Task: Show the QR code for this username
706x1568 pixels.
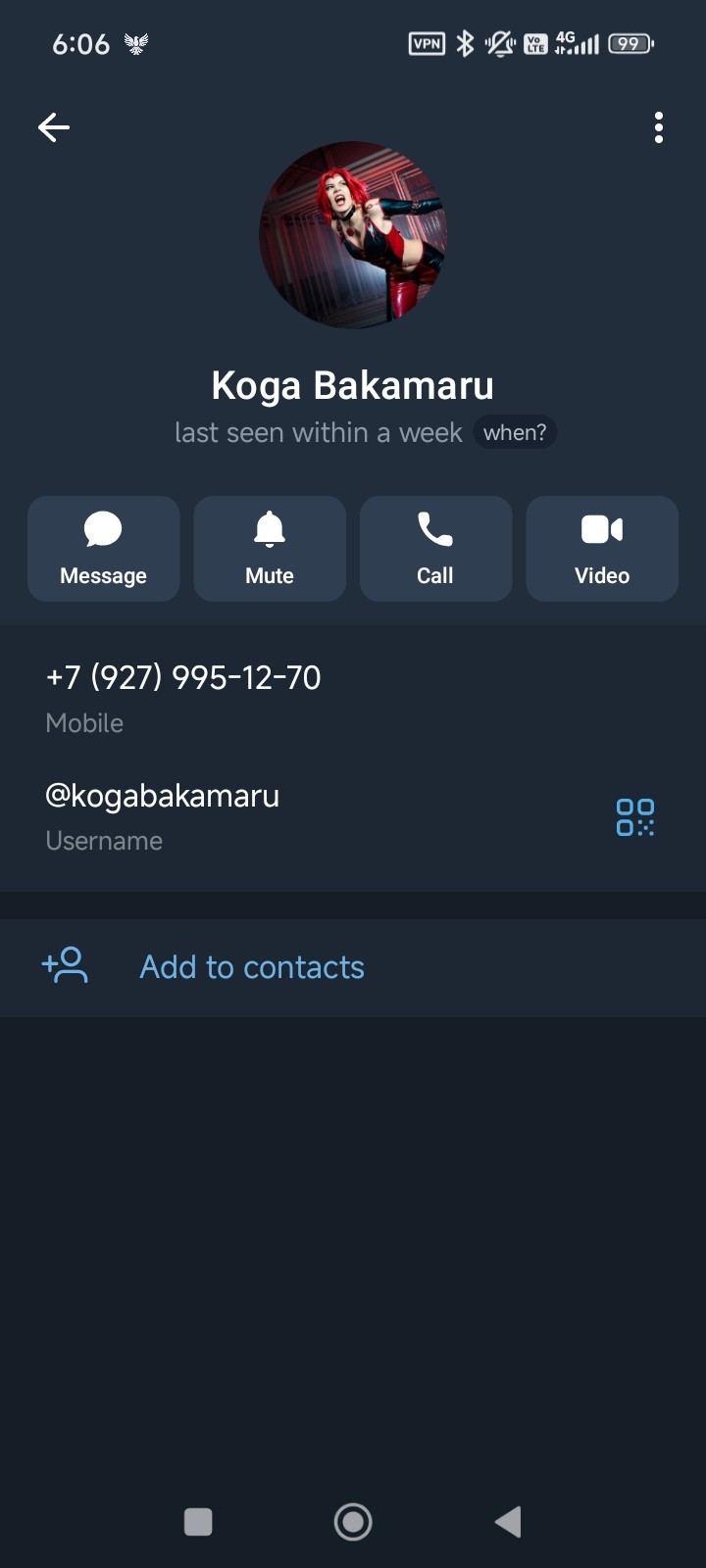Action: (634, 817)
